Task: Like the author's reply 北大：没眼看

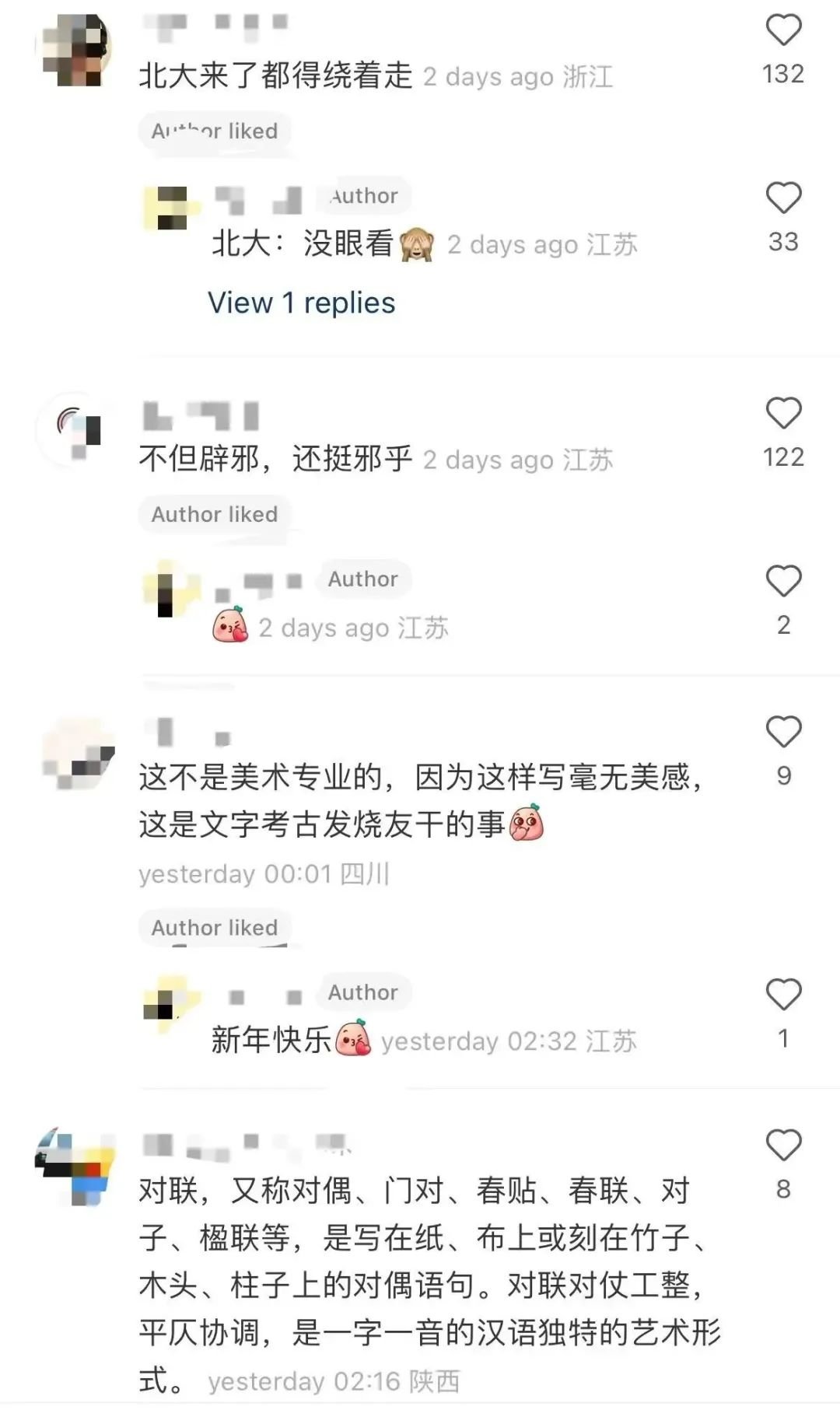Action: pos(783,198)
